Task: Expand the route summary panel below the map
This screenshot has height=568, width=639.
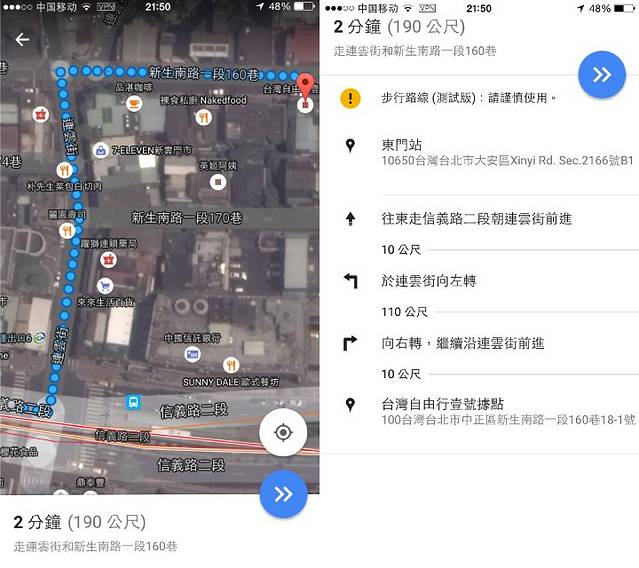Action: point(130,531)
